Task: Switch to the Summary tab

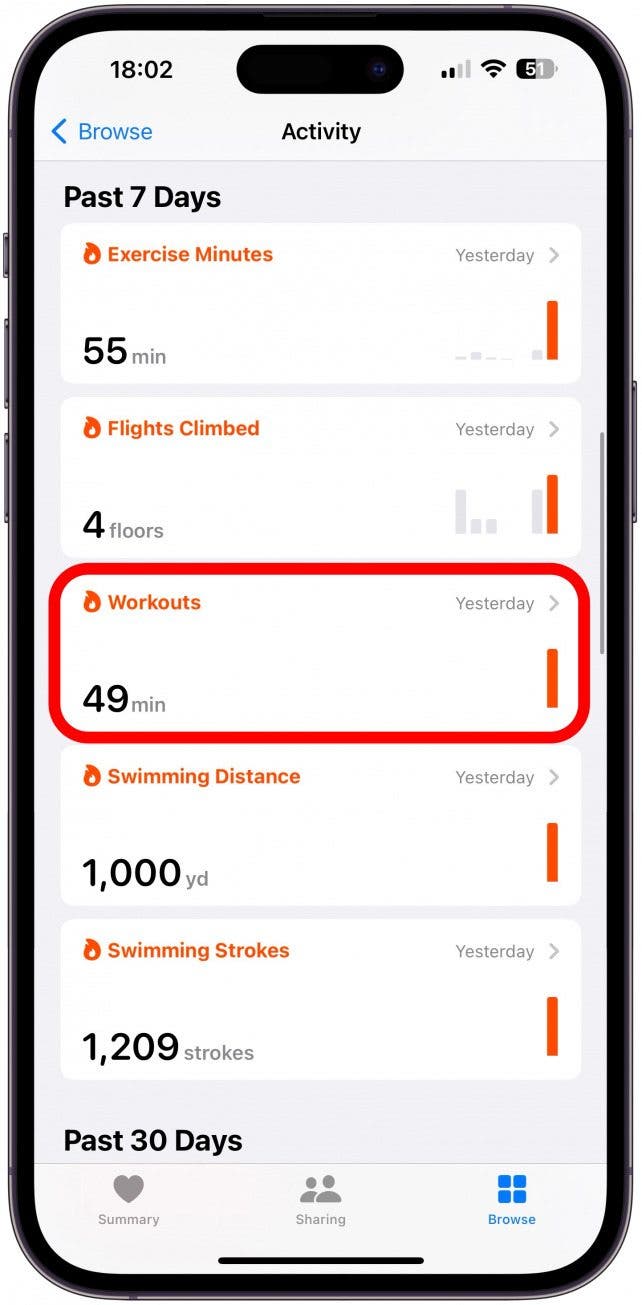Action: 128,1199
